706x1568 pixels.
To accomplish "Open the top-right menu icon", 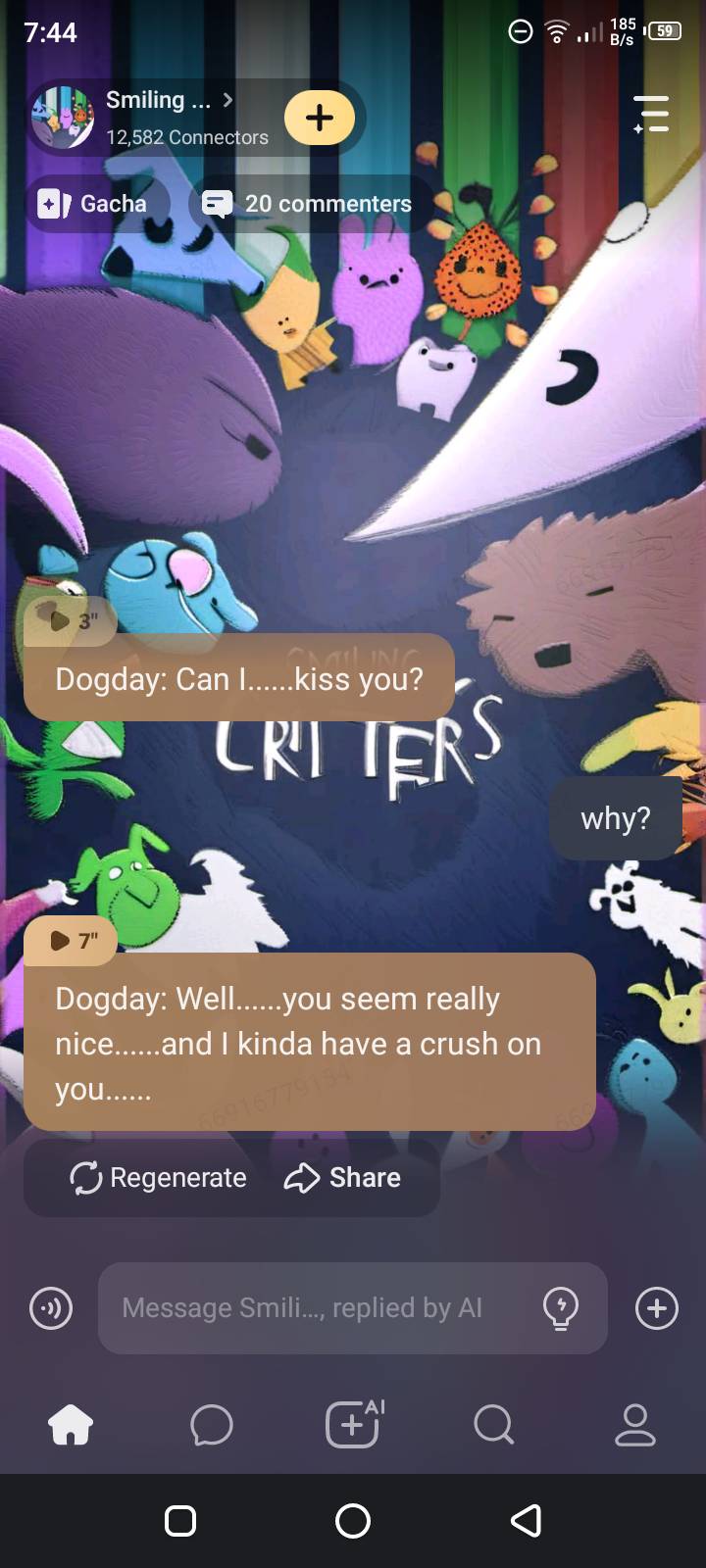I will click(x=651, y=115).
